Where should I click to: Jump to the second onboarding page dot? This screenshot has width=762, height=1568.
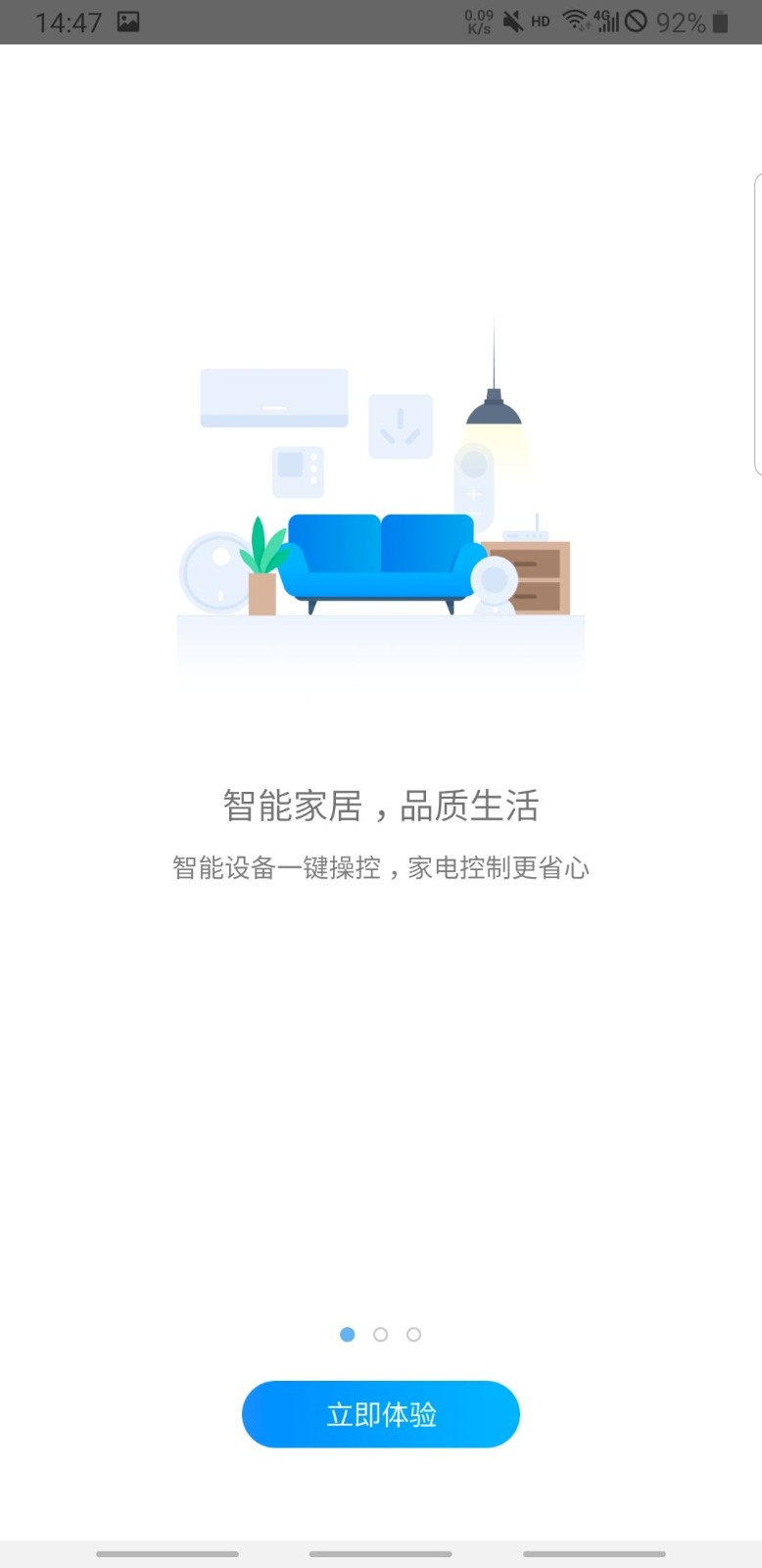point(381,1335)
